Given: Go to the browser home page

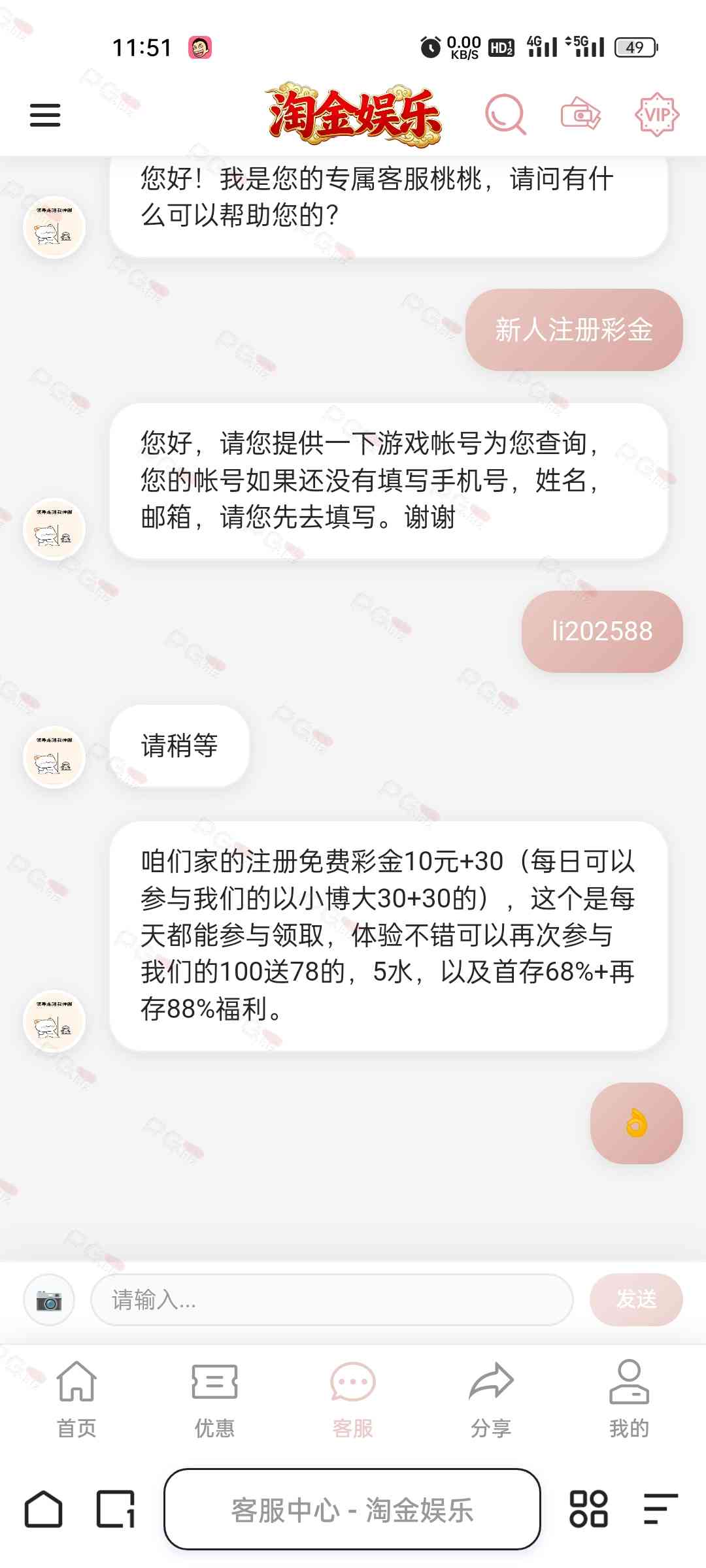Looking at the screenshot, I should click(44, 1509).
